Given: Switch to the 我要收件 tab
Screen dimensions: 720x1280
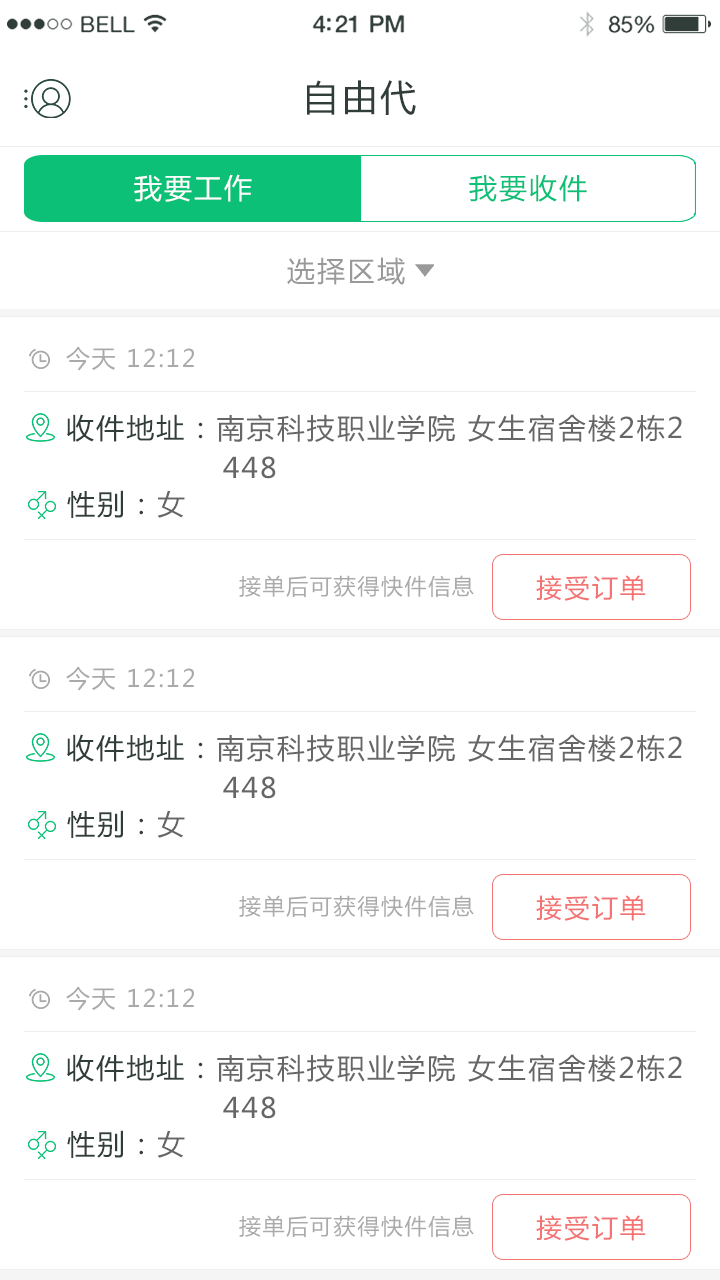Looking at the screenshot, I should pyautogui.click(x=528, y=189).
